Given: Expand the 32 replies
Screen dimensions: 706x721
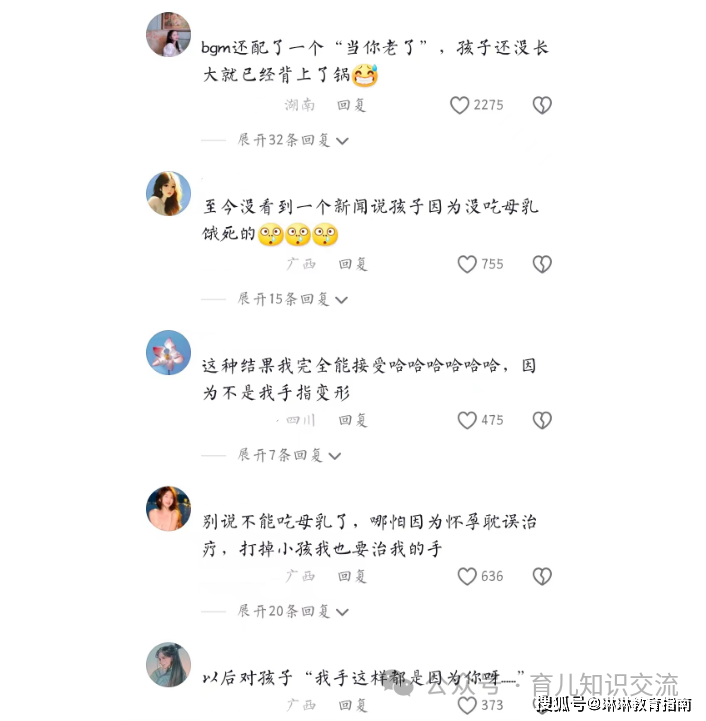Looking at the screenshot, I should pos(292,141).
